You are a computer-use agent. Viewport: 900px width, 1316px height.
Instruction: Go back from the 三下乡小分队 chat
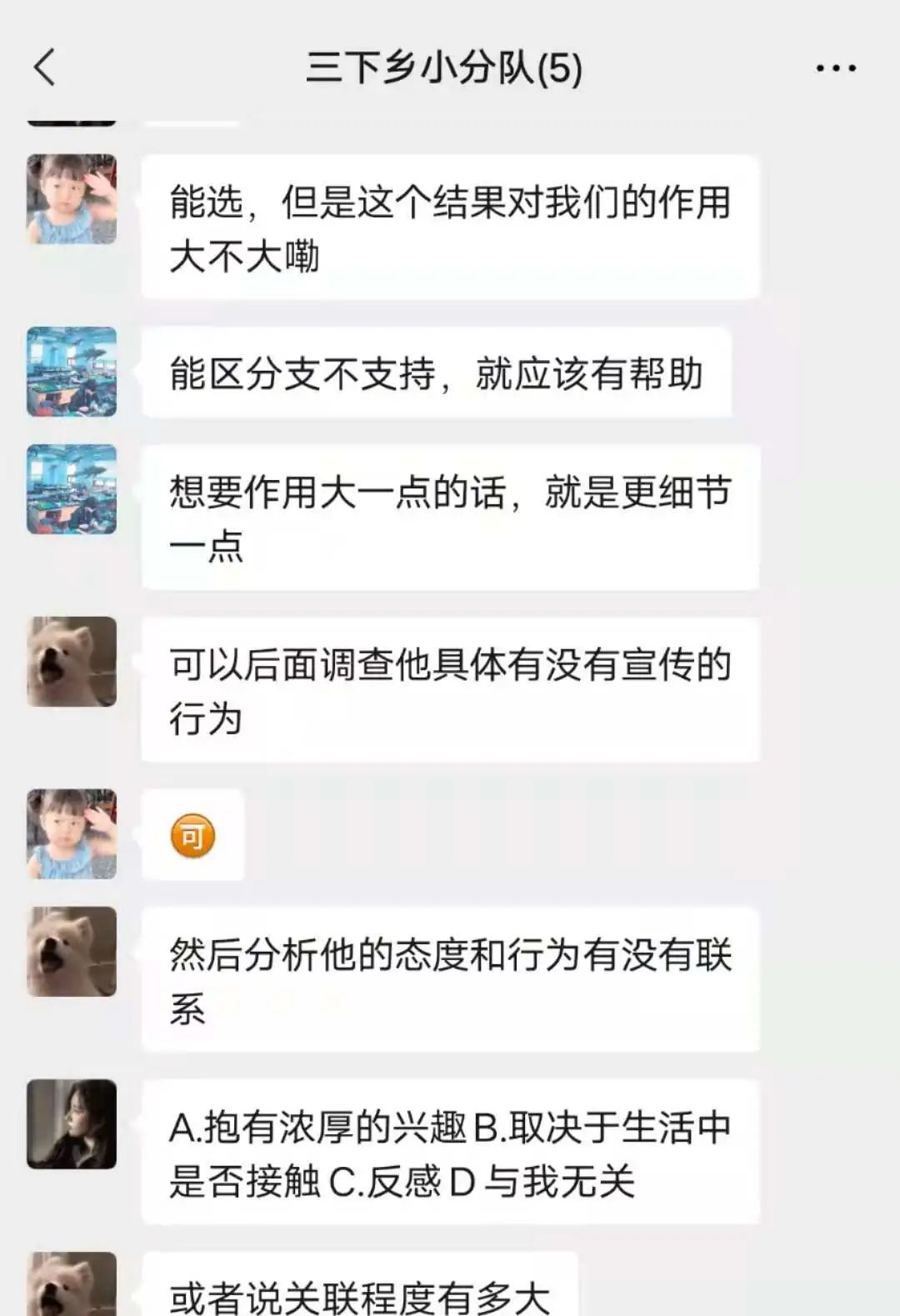(x=45, y=67)
